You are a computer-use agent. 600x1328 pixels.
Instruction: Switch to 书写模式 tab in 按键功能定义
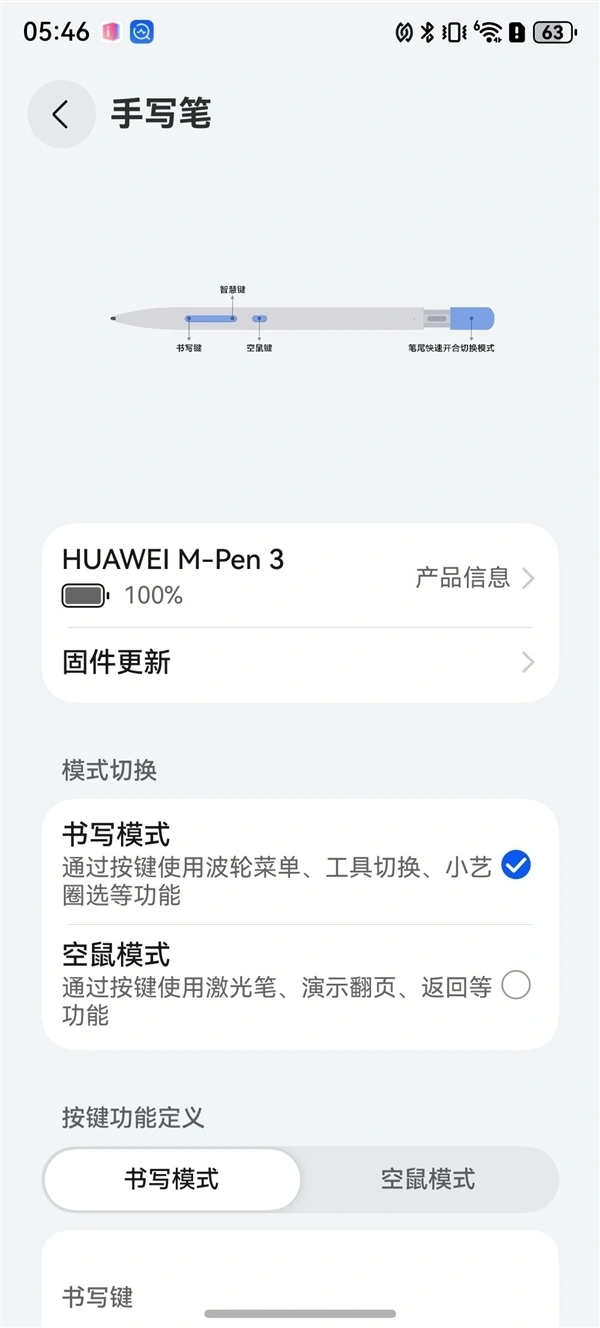point(171,1179)
